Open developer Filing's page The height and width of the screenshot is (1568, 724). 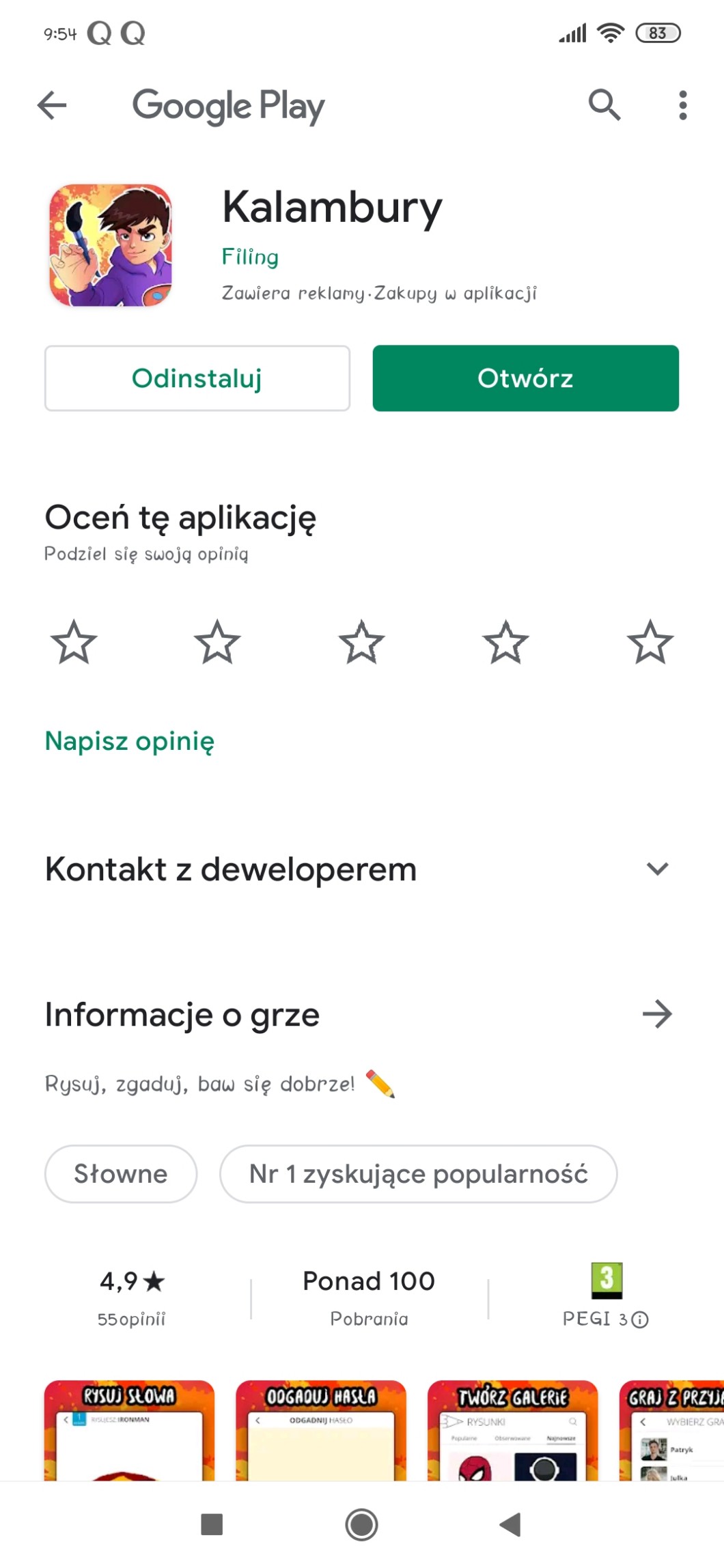tap(250, 257)
